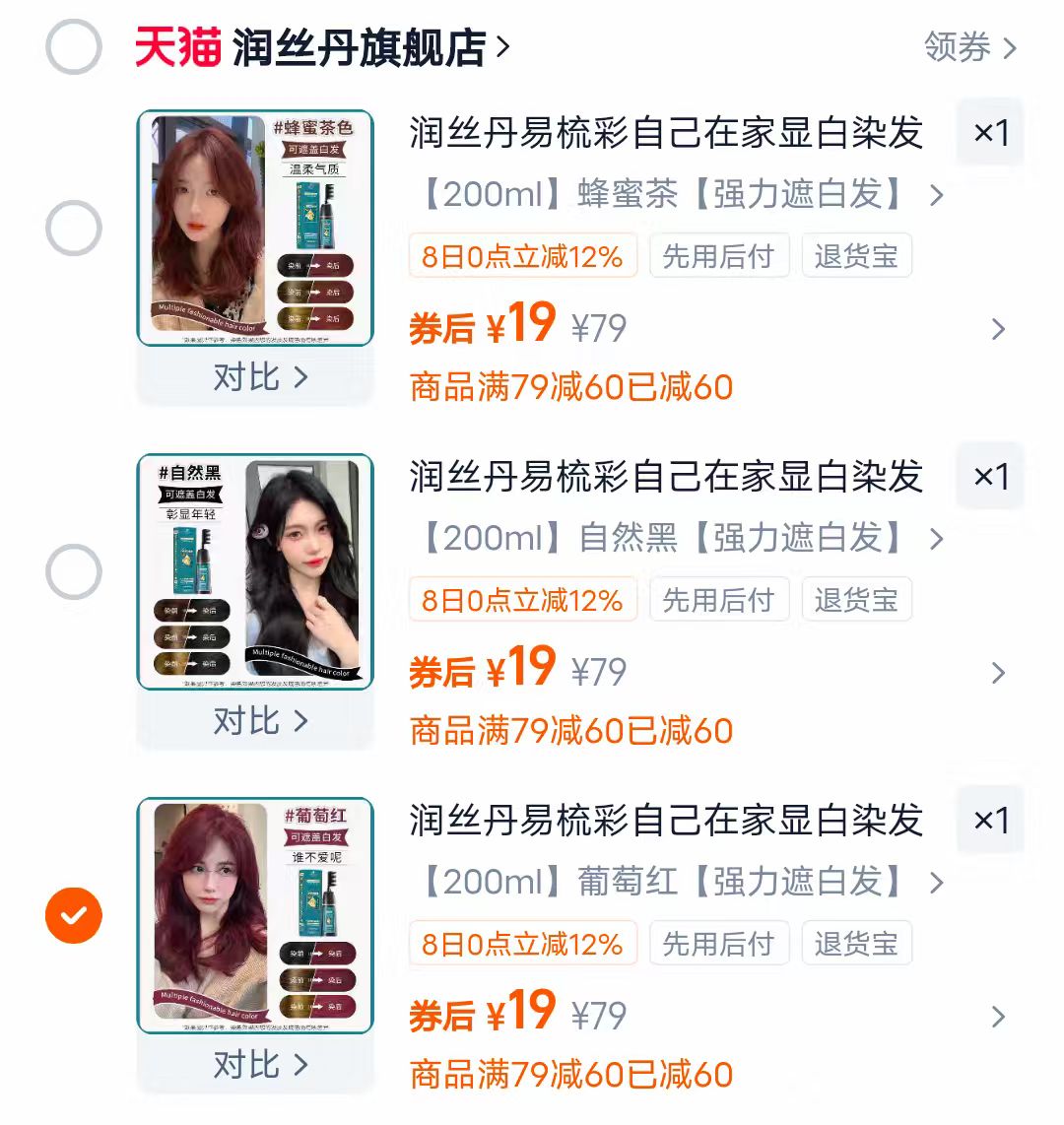
Task: Click the 蜂蜜茶色 product thumbnail image
Action: pyautogui.click(x=255, y=227)
